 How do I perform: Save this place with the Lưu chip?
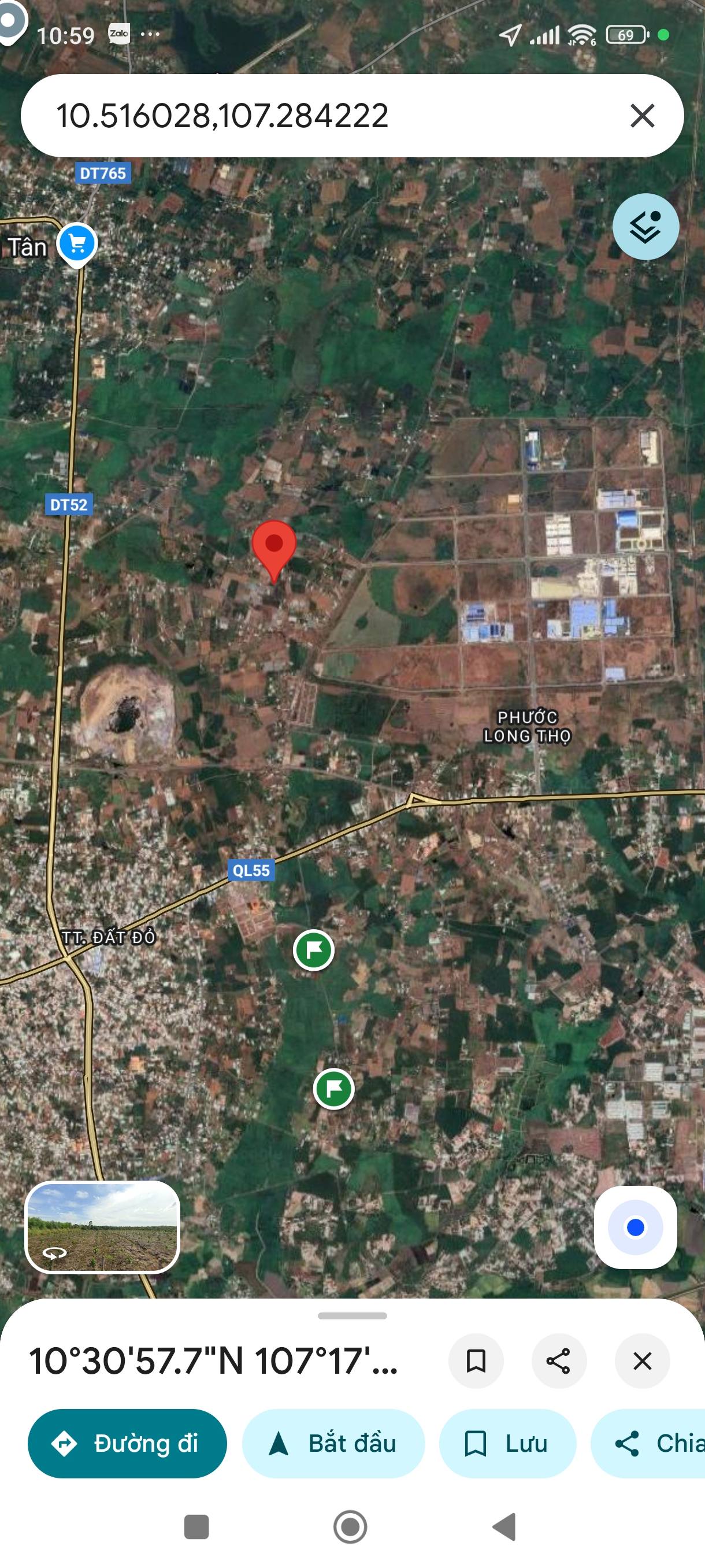[507, 1443]
